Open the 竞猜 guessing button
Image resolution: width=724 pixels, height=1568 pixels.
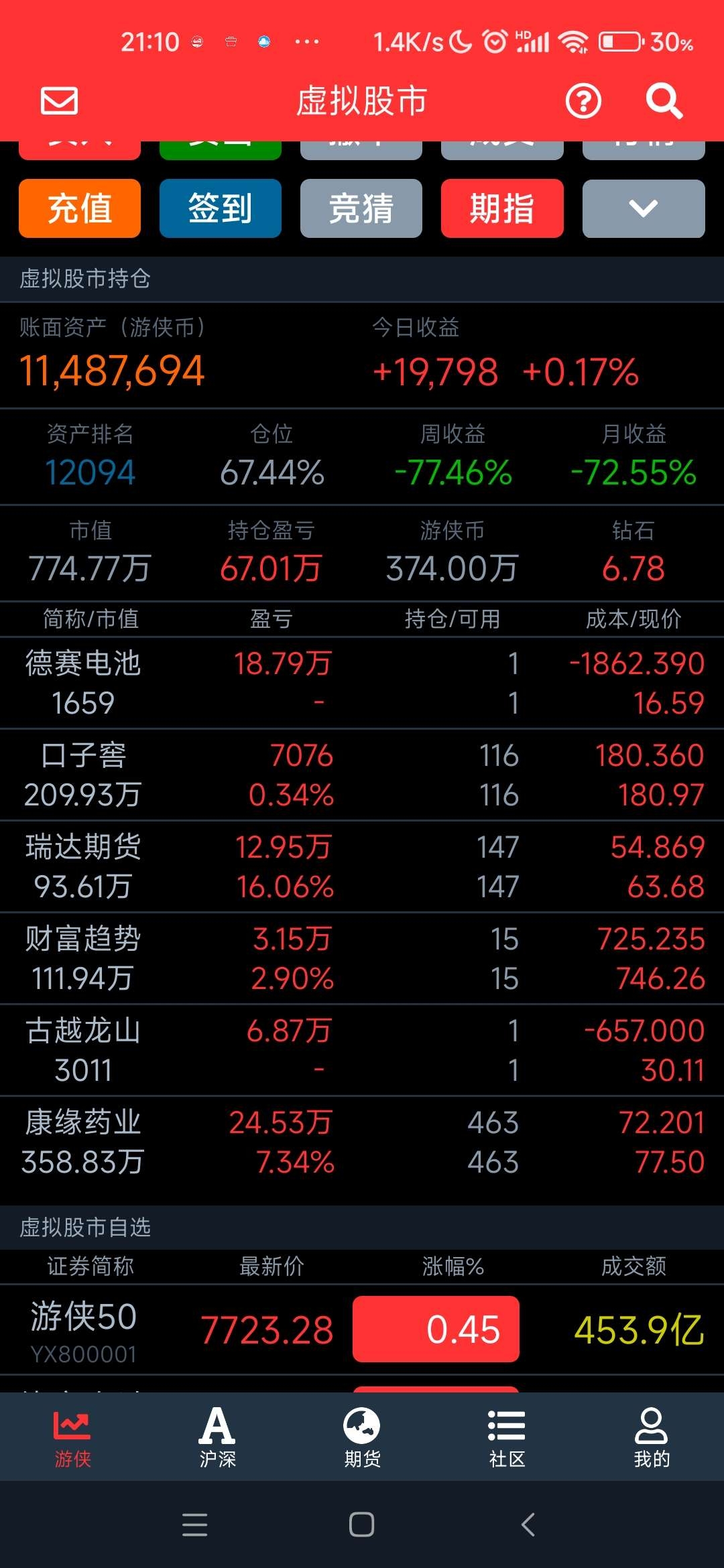click(x=361, y=208)
